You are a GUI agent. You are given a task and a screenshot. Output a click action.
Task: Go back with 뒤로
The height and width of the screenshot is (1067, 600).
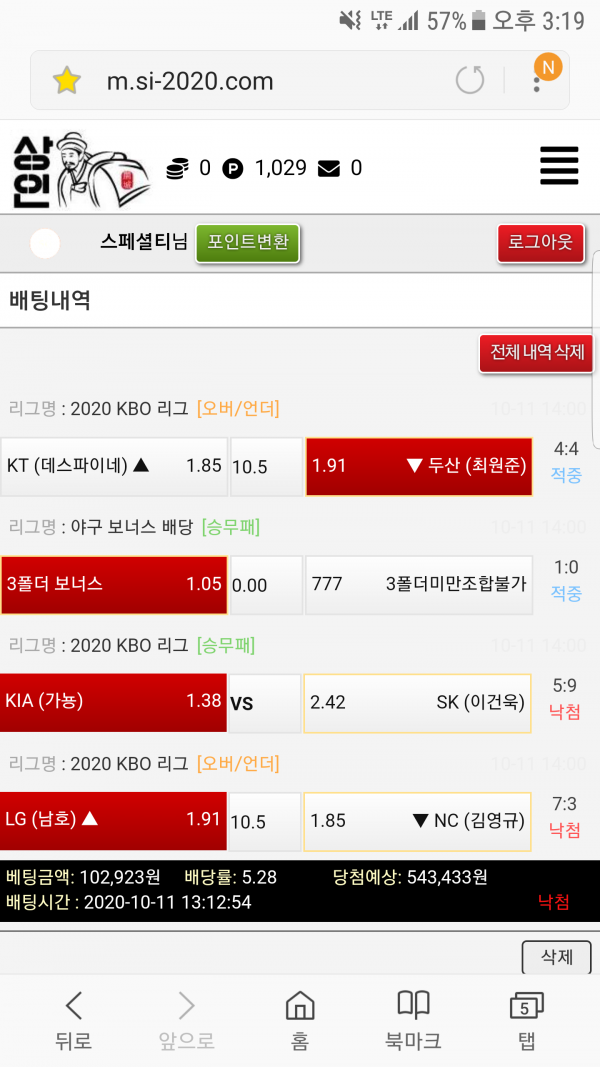(x=73, y=1020)
